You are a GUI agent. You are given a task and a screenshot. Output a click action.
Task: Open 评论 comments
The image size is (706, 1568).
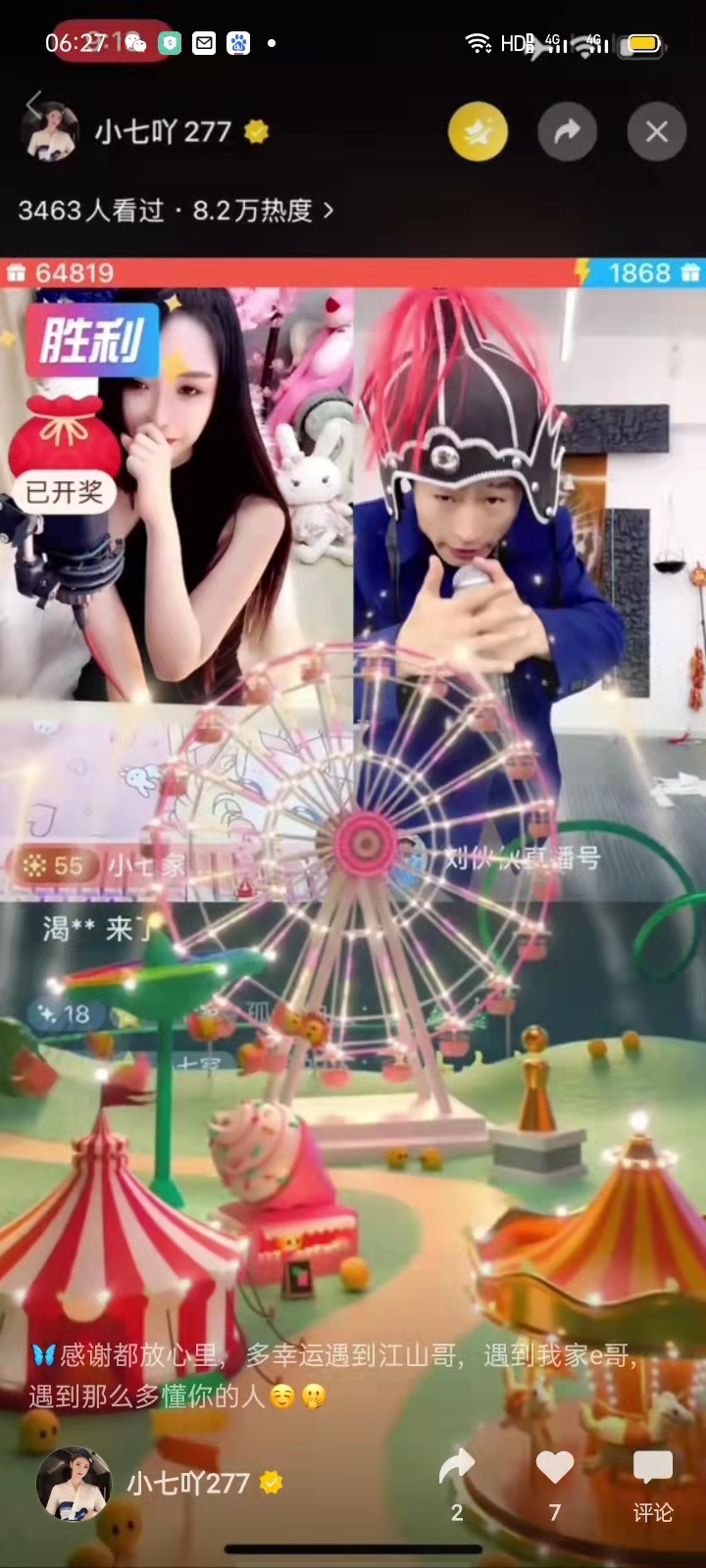coord(652,1485)
